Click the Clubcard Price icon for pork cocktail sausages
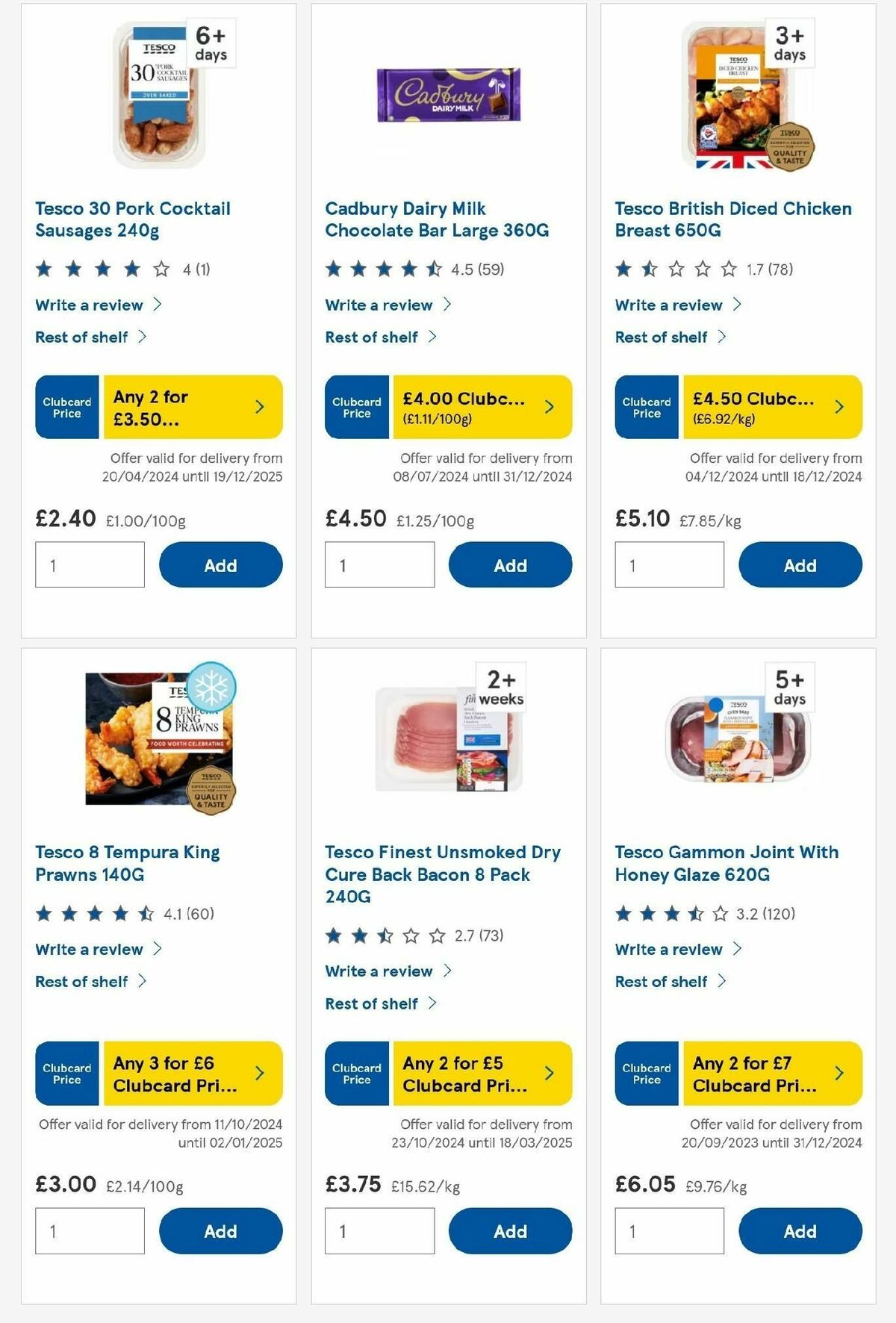This screenshot has height=1323, width=896. [x=66, y=406]
